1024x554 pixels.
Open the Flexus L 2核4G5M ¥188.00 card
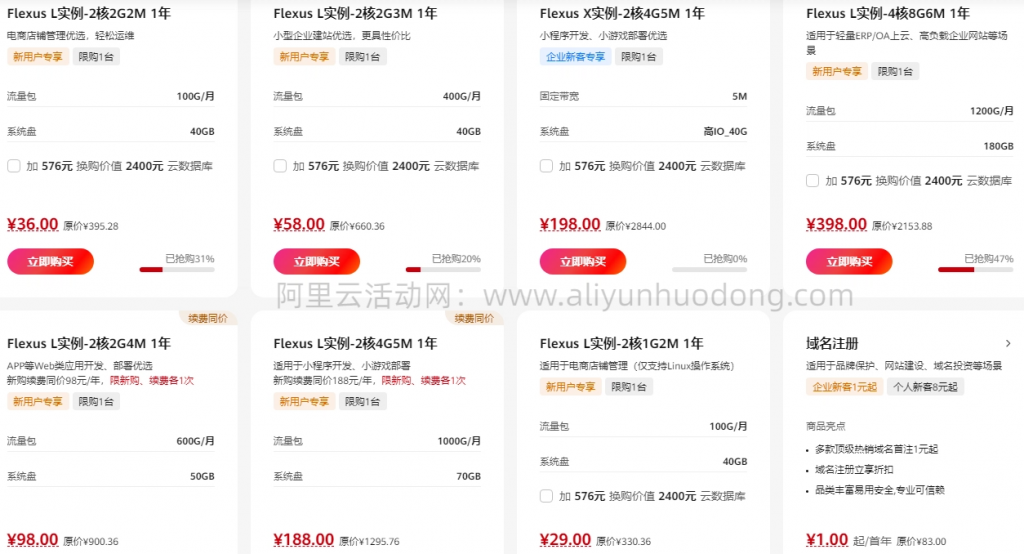tap(355, 343)
